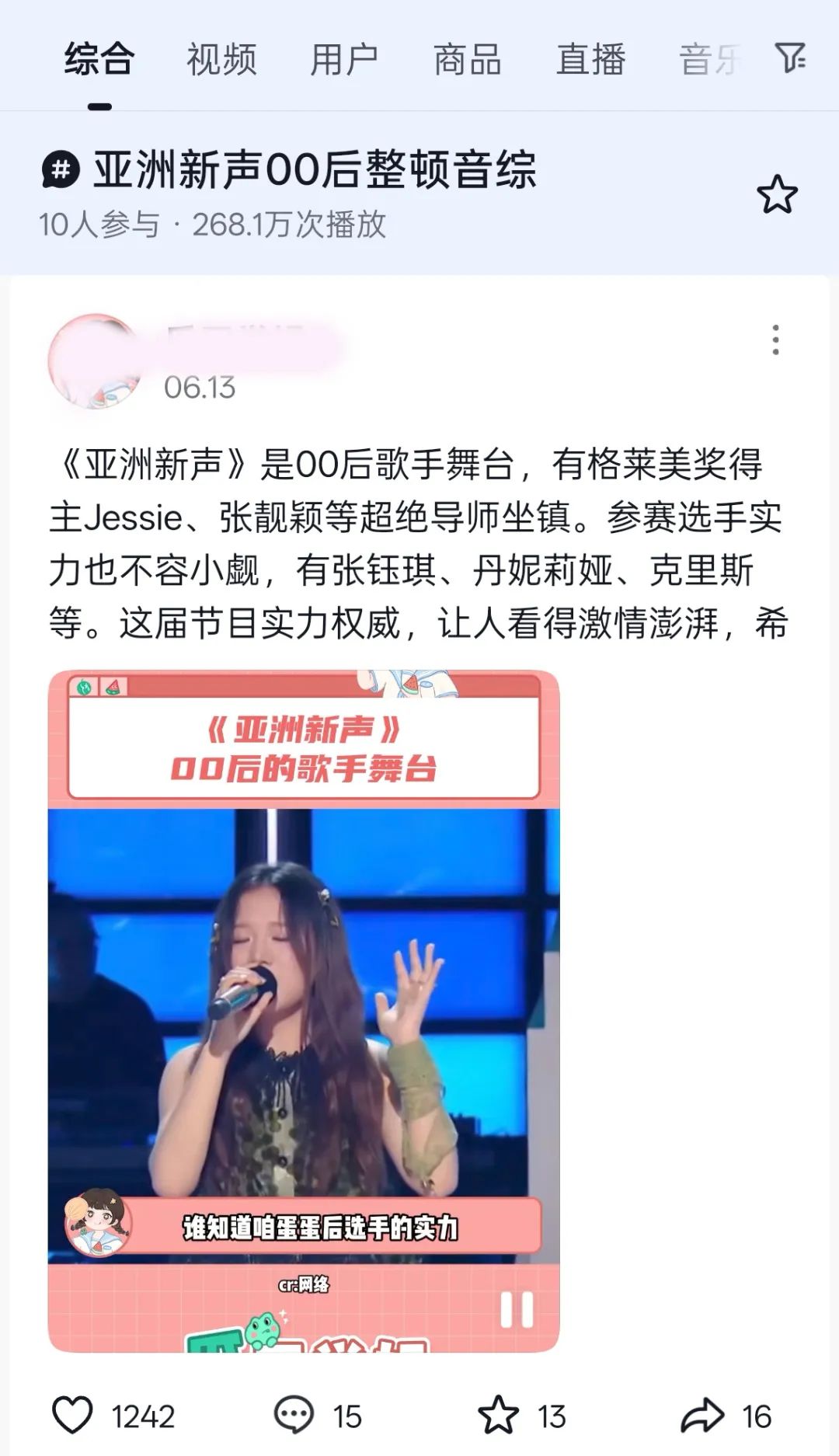Share the post via arrow icon
Screen dimensions: 839x1456
702,1416
